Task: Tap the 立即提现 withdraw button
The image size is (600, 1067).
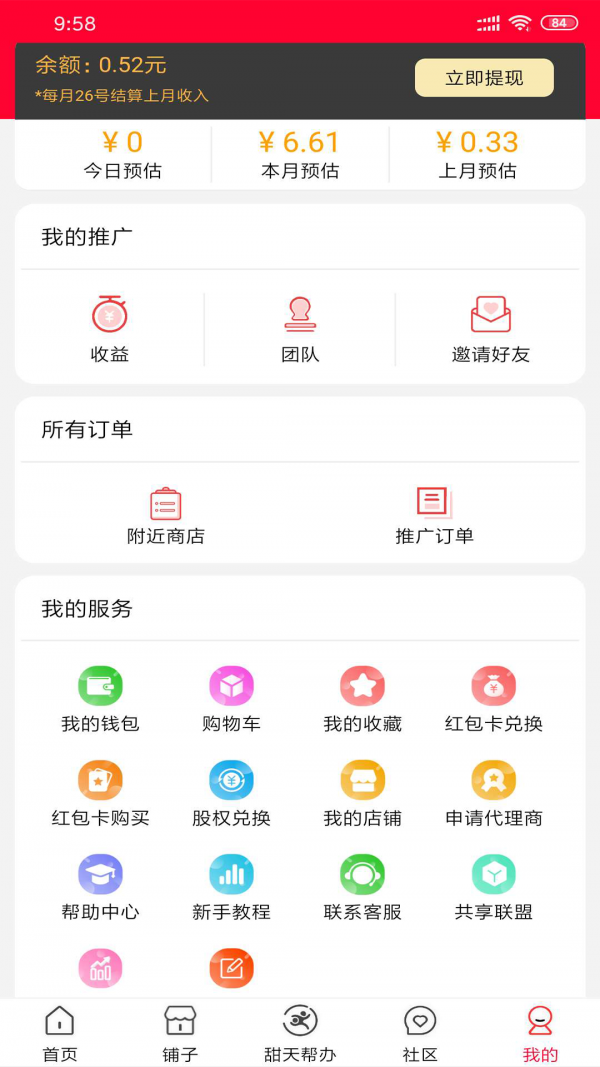Action: [484, 78]
